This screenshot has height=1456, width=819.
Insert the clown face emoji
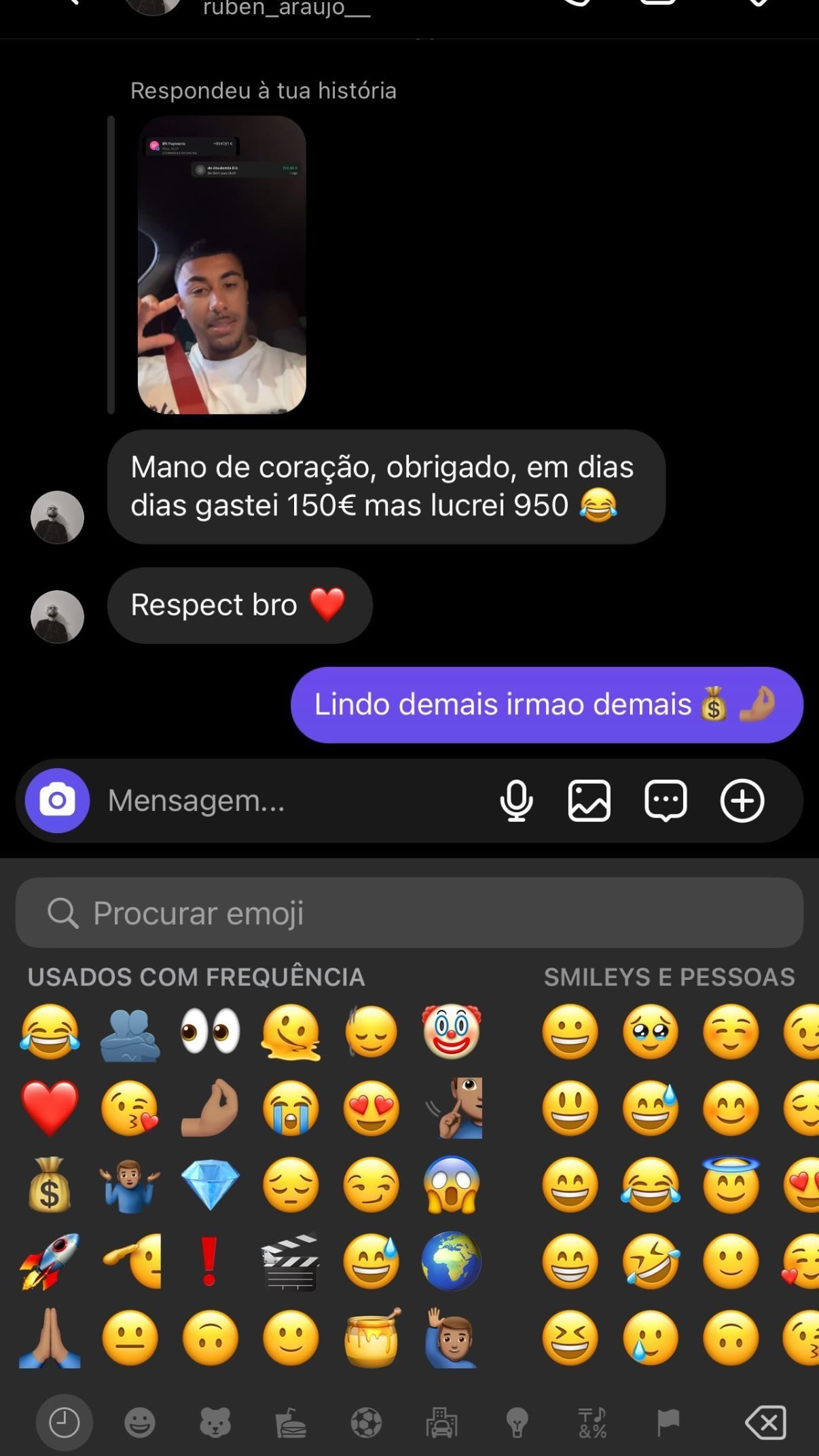point(451,1032)
